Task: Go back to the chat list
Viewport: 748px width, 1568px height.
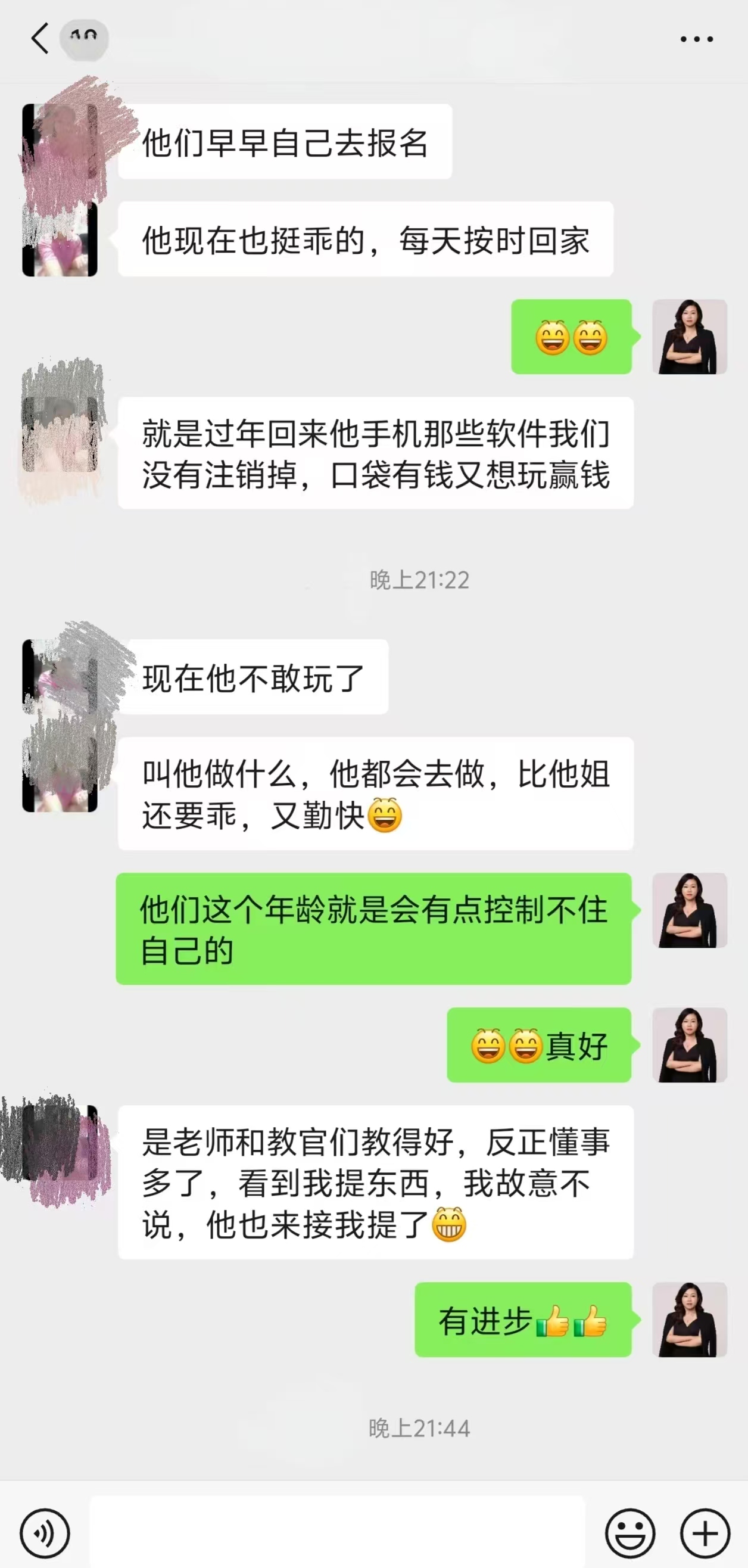Action: 40,39
